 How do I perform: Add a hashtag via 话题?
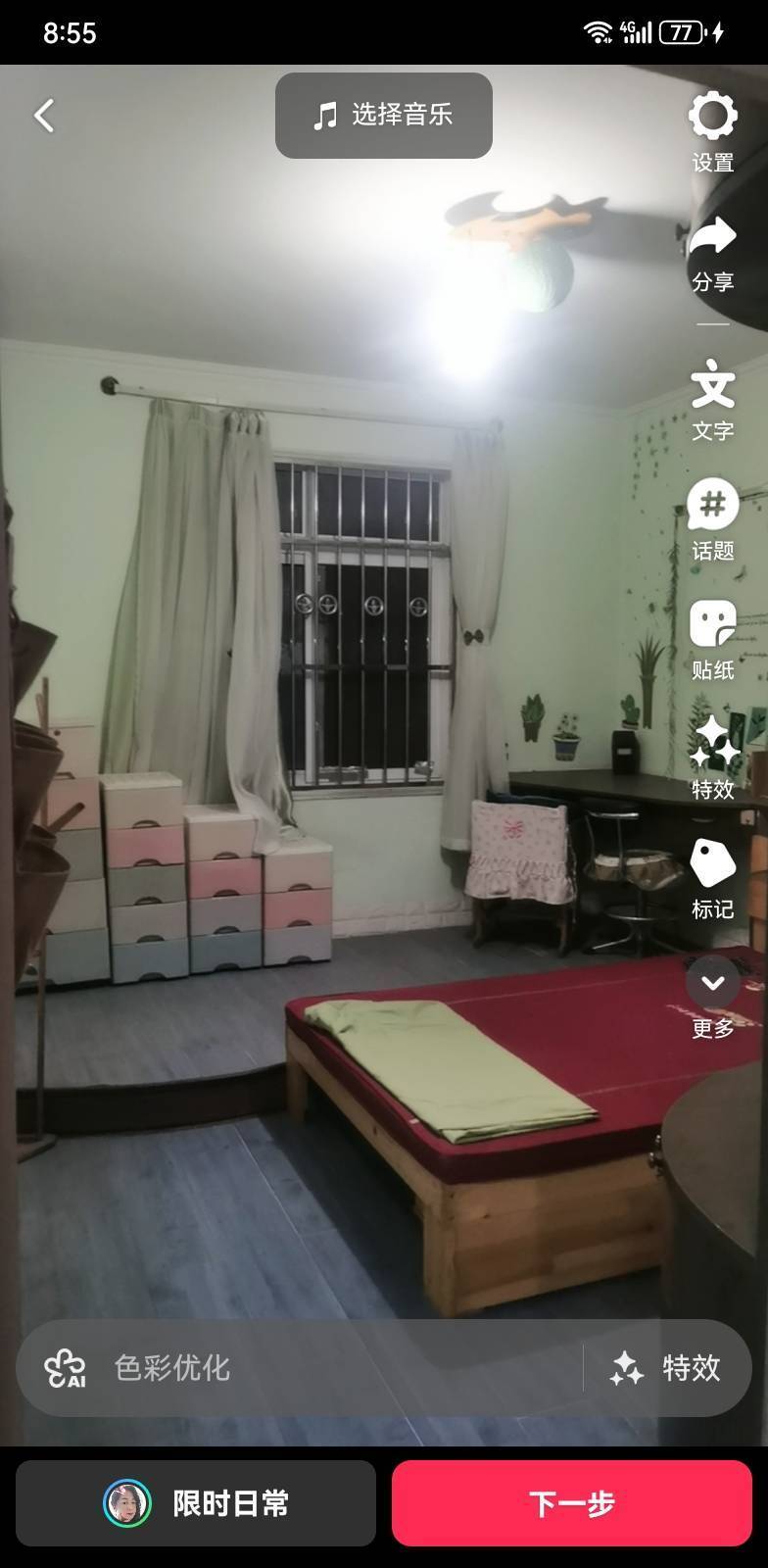point(712,518)
